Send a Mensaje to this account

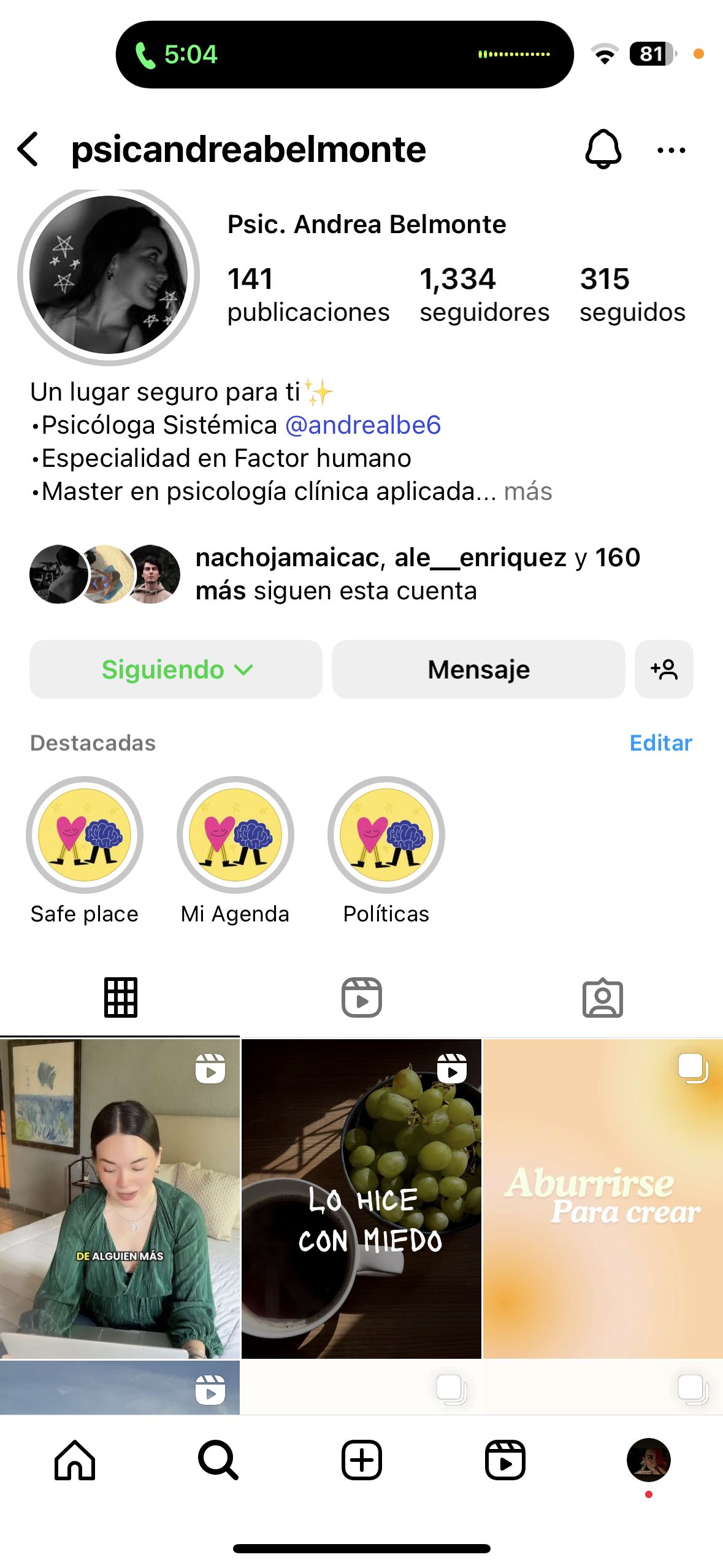(x=478, y=669)
